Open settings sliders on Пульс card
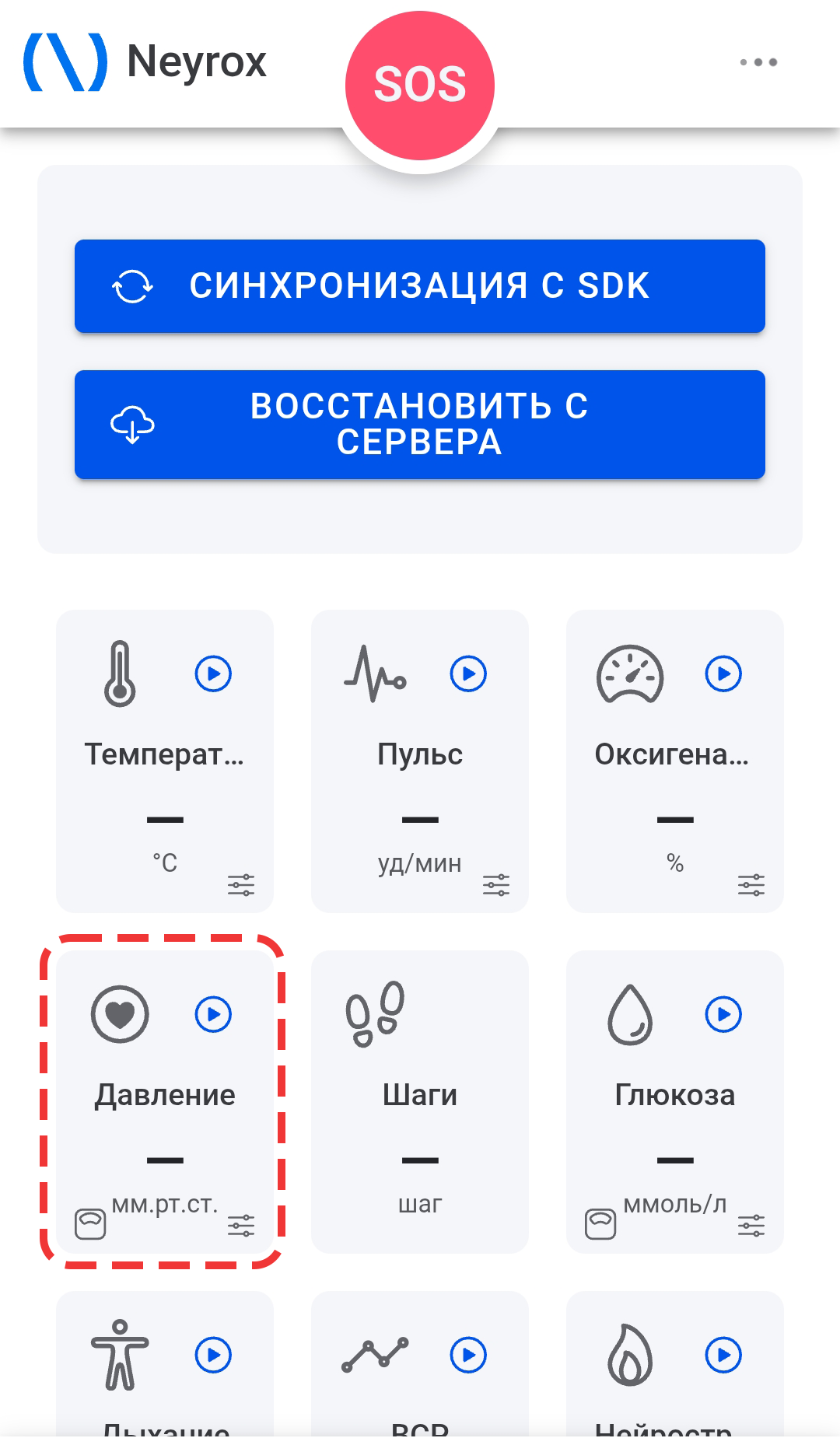This screenshot has height=1438, width=840. click(496, 885)
